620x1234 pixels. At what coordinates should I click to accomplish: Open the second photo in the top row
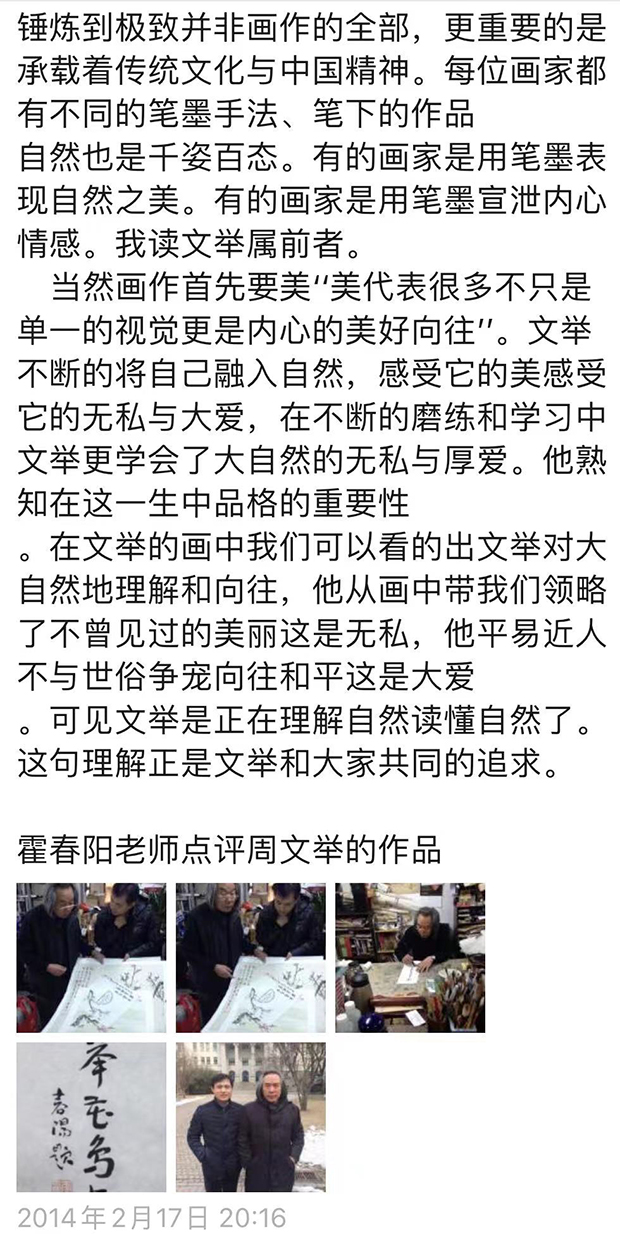point(250,957)
